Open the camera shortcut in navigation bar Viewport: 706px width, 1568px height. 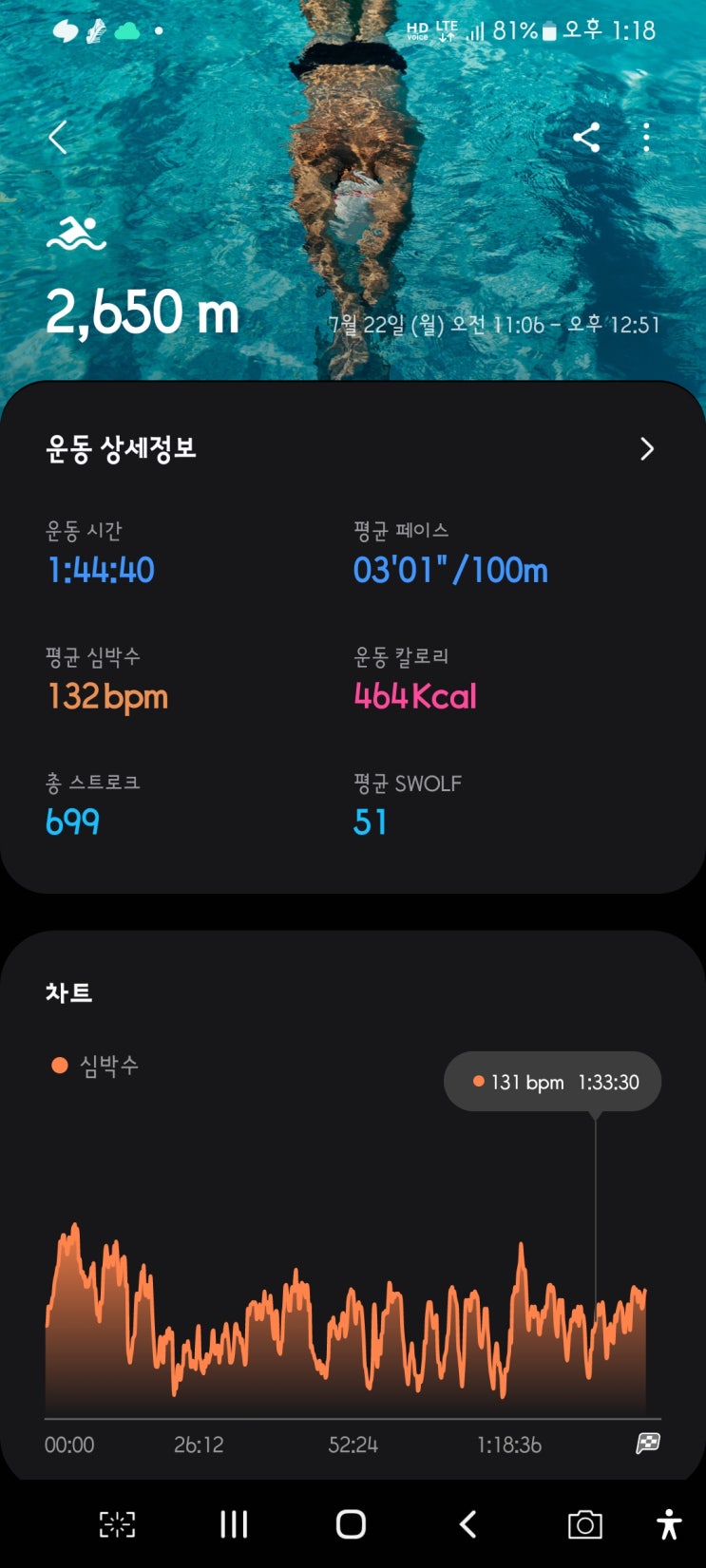pos(584,1524)
